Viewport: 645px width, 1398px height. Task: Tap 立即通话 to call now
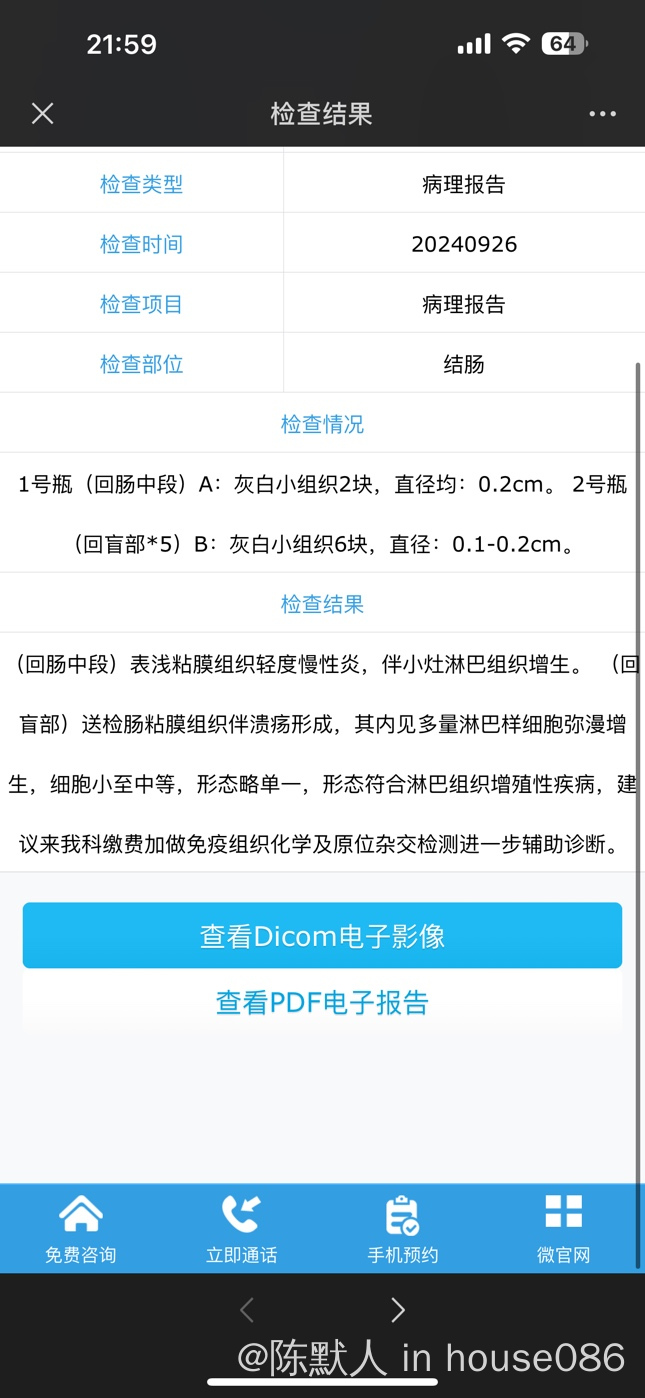pyautogui.click(x=241, y=1228)
